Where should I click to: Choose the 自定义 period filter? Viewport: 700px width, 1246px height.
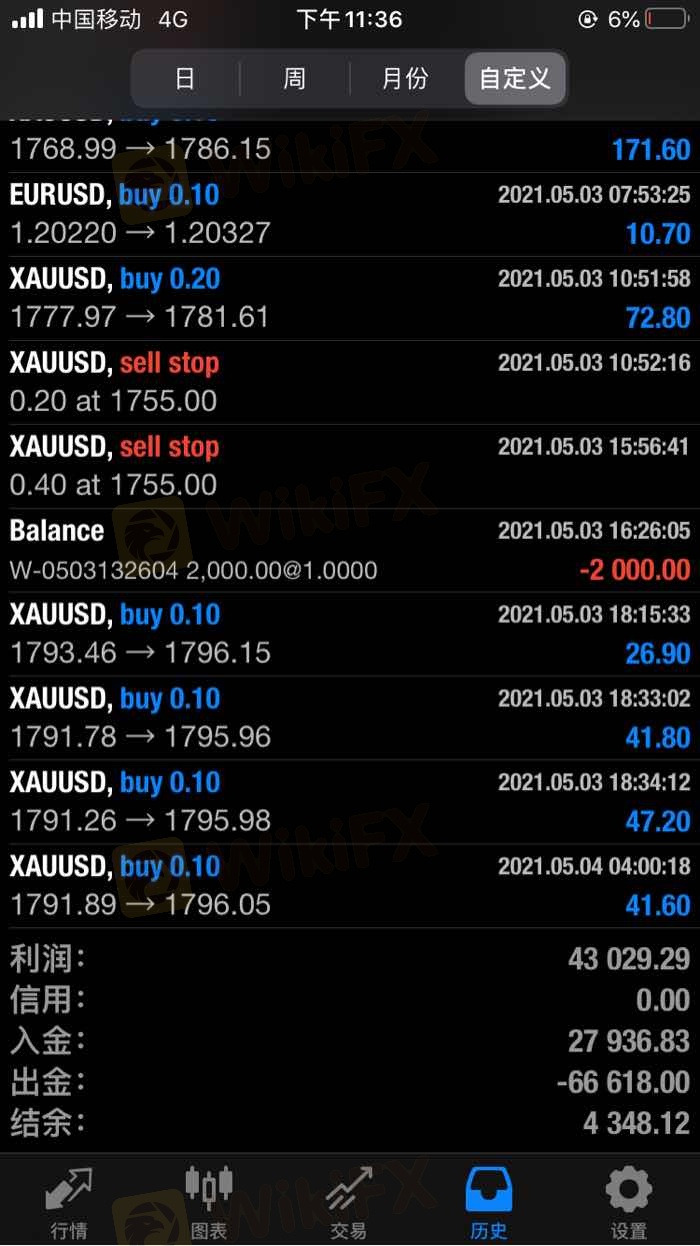[x=515, y=78]
